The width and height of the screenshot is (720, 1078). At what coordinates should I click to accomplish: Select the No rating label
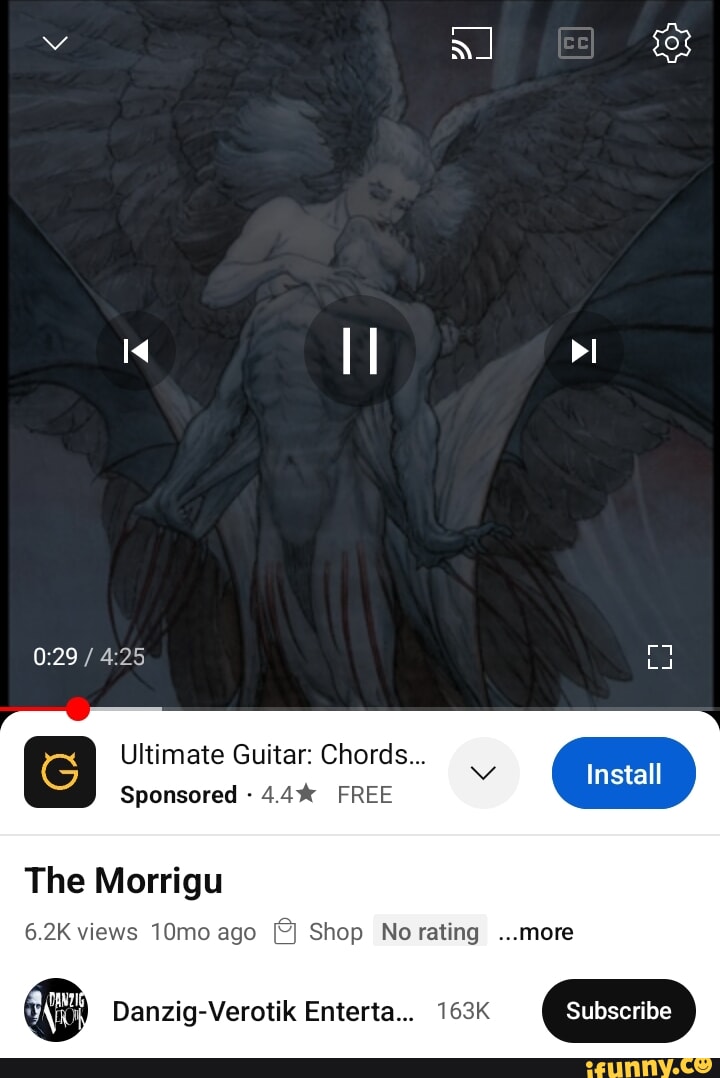[x=430, y=932]
